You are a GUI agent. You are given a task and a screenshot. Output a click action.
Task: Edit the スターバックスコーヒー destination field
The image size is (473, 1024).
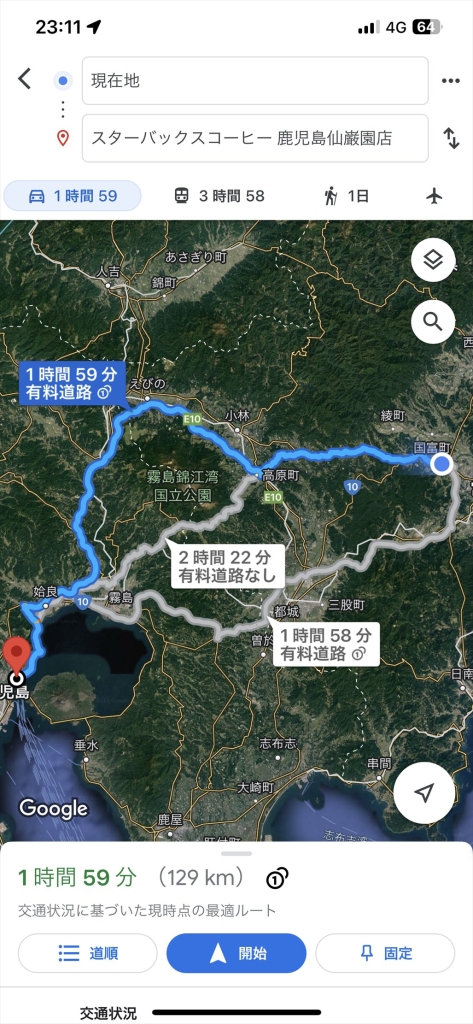click(x=255, y=138)
